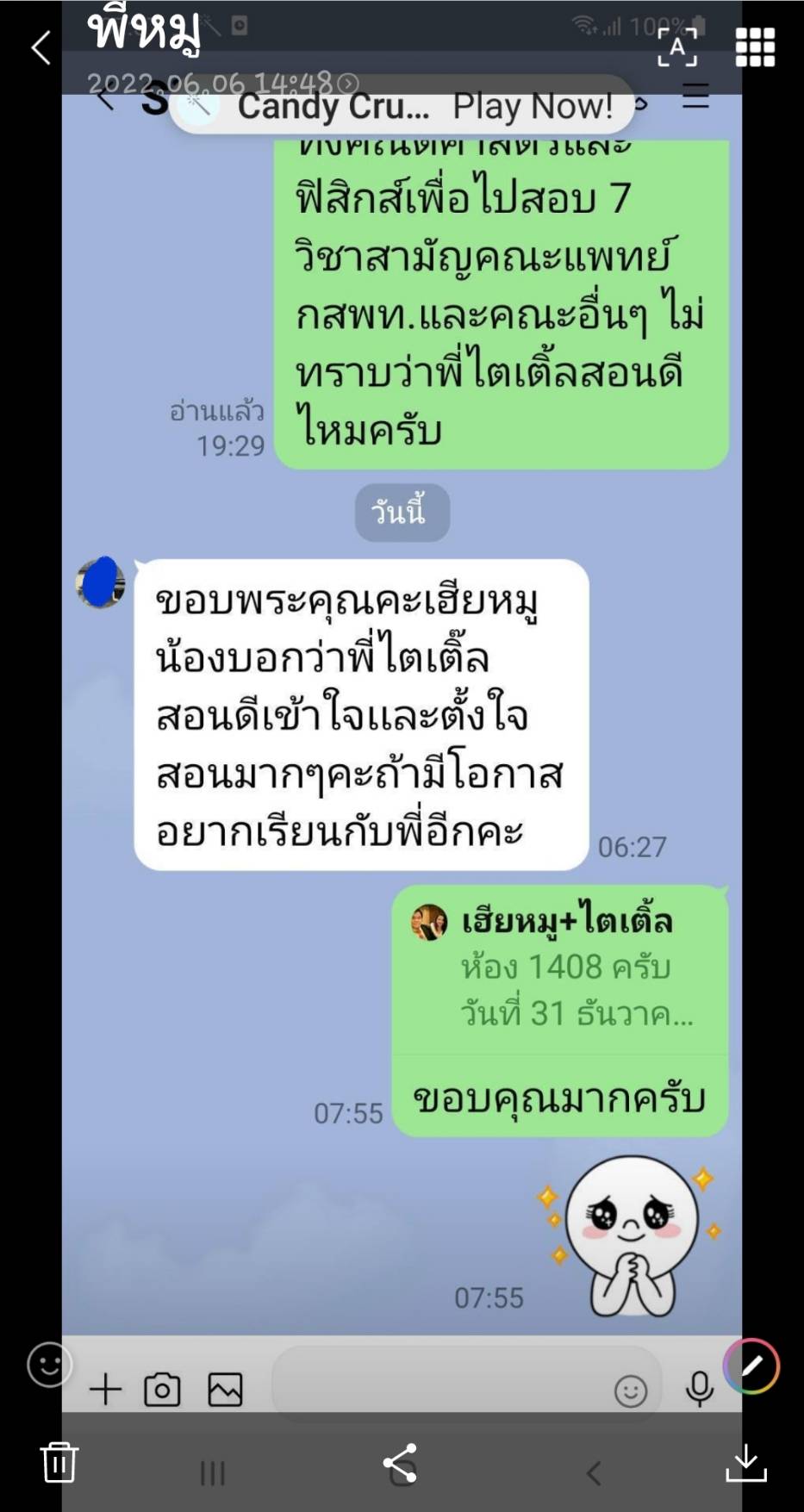Share this photo
Screen dimensions: 804x1512
(x=400, y=1463)
